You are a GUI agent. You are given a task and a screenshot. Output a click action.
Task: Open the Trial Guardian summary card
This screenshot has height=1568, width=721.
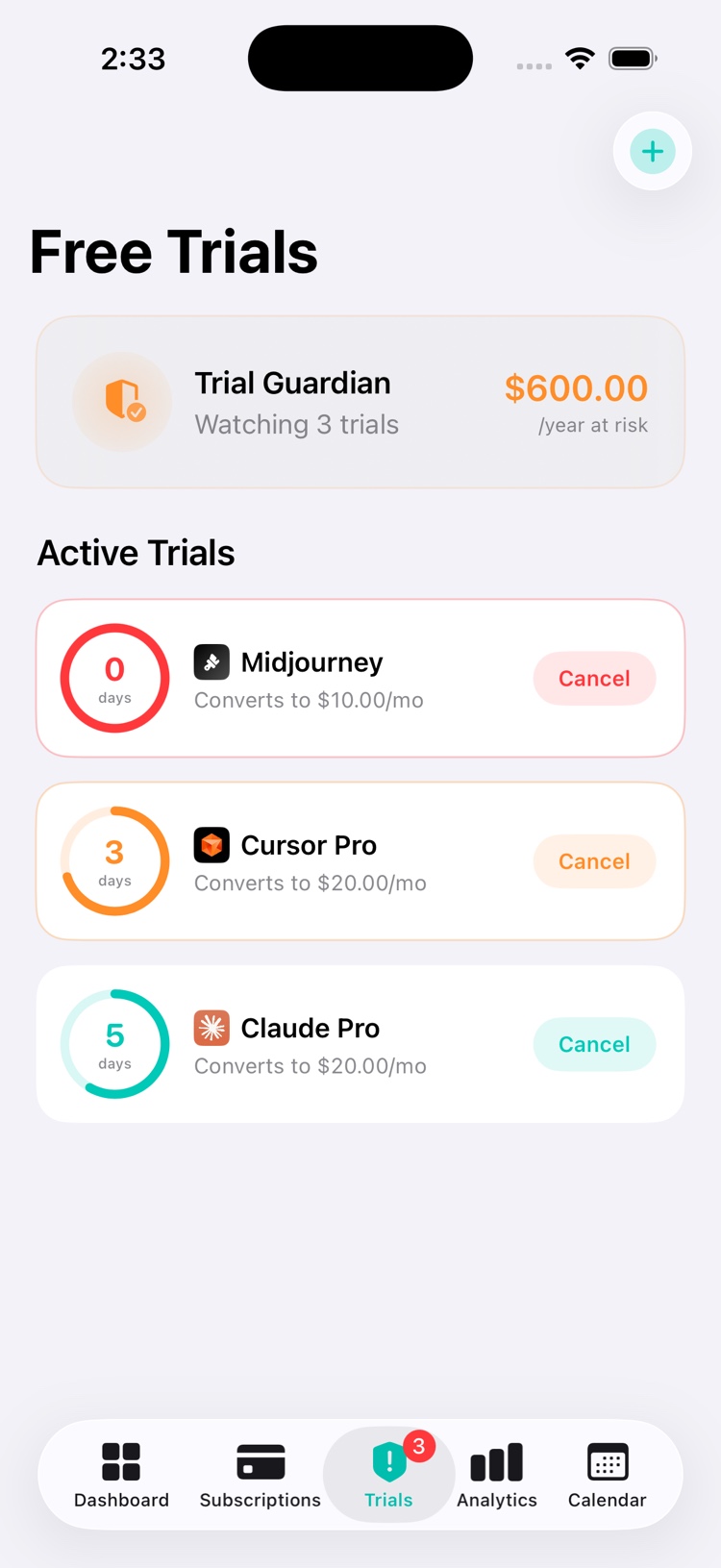tap(360, 401)
